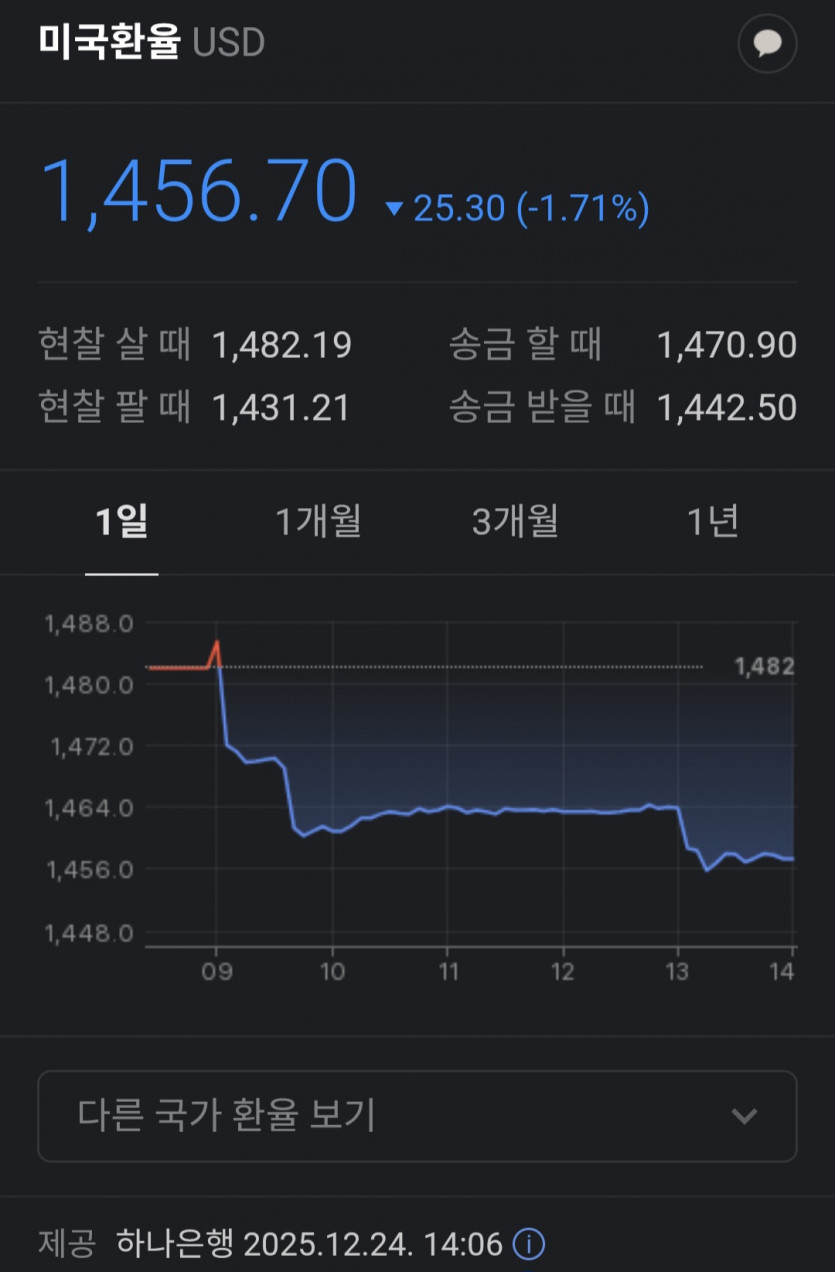Select the 1일 chart tab
835x1272 pixels.
pos(122,522)
